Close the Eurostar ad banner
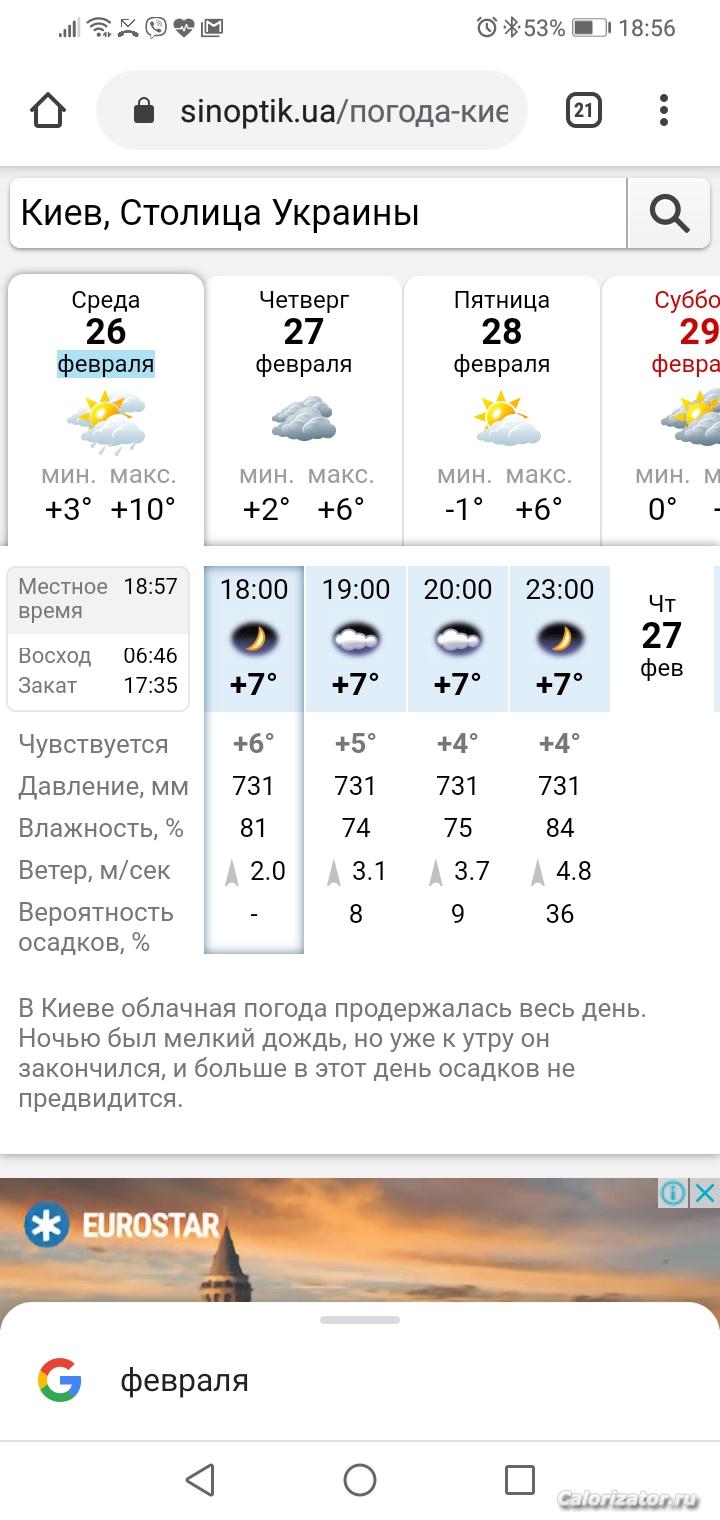 click(x=705, y=1193)
